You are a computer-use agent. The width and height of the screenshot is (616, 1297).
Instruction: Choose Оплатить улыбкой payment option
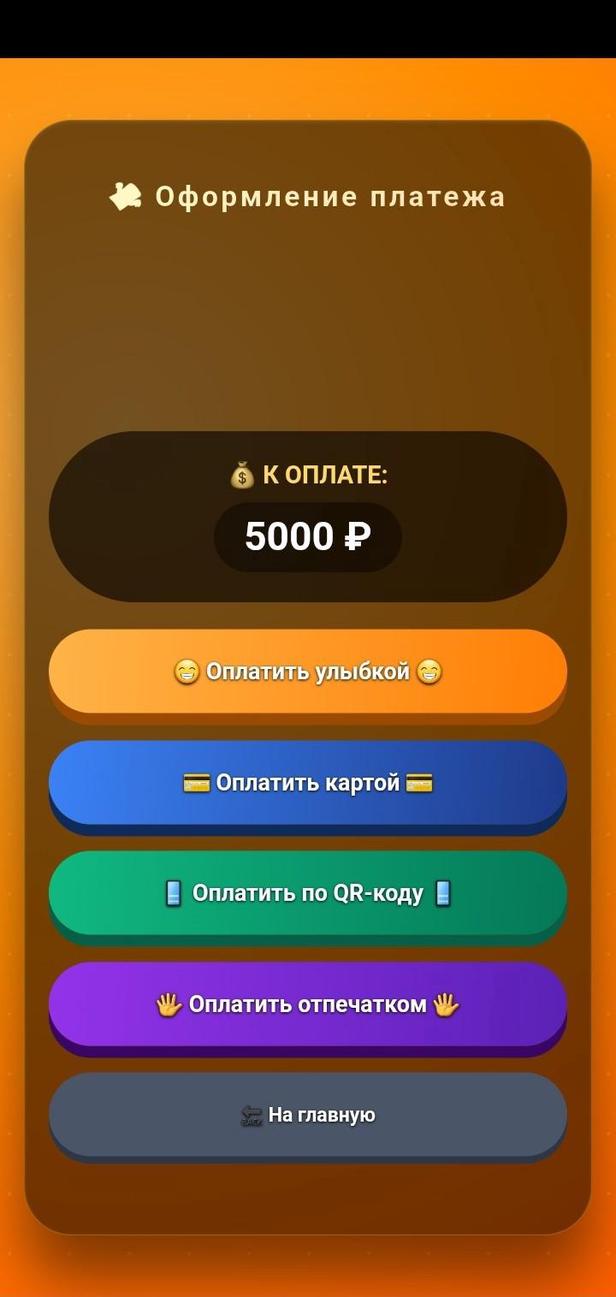pyautogui.click(x=308, y=671)
